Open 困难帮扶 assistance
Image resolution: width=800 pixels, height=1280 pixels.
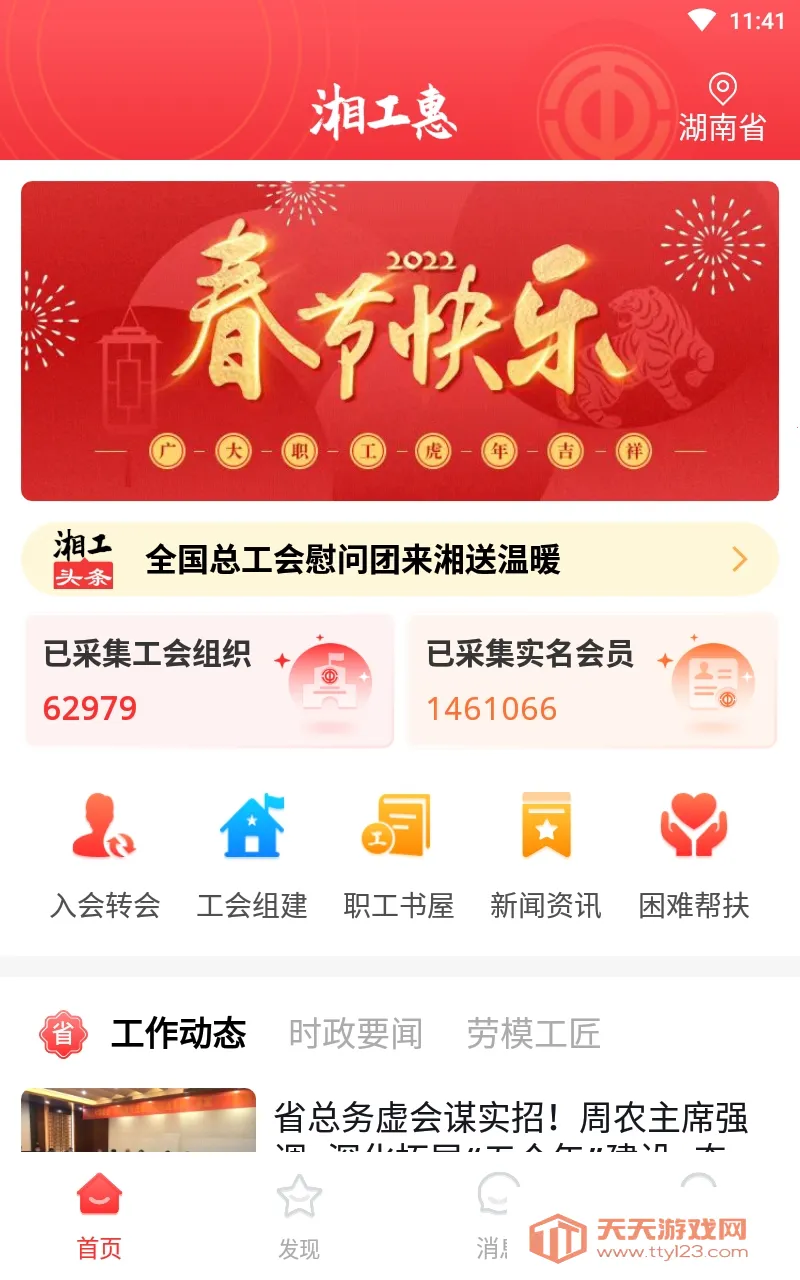(x=694, y=855)
